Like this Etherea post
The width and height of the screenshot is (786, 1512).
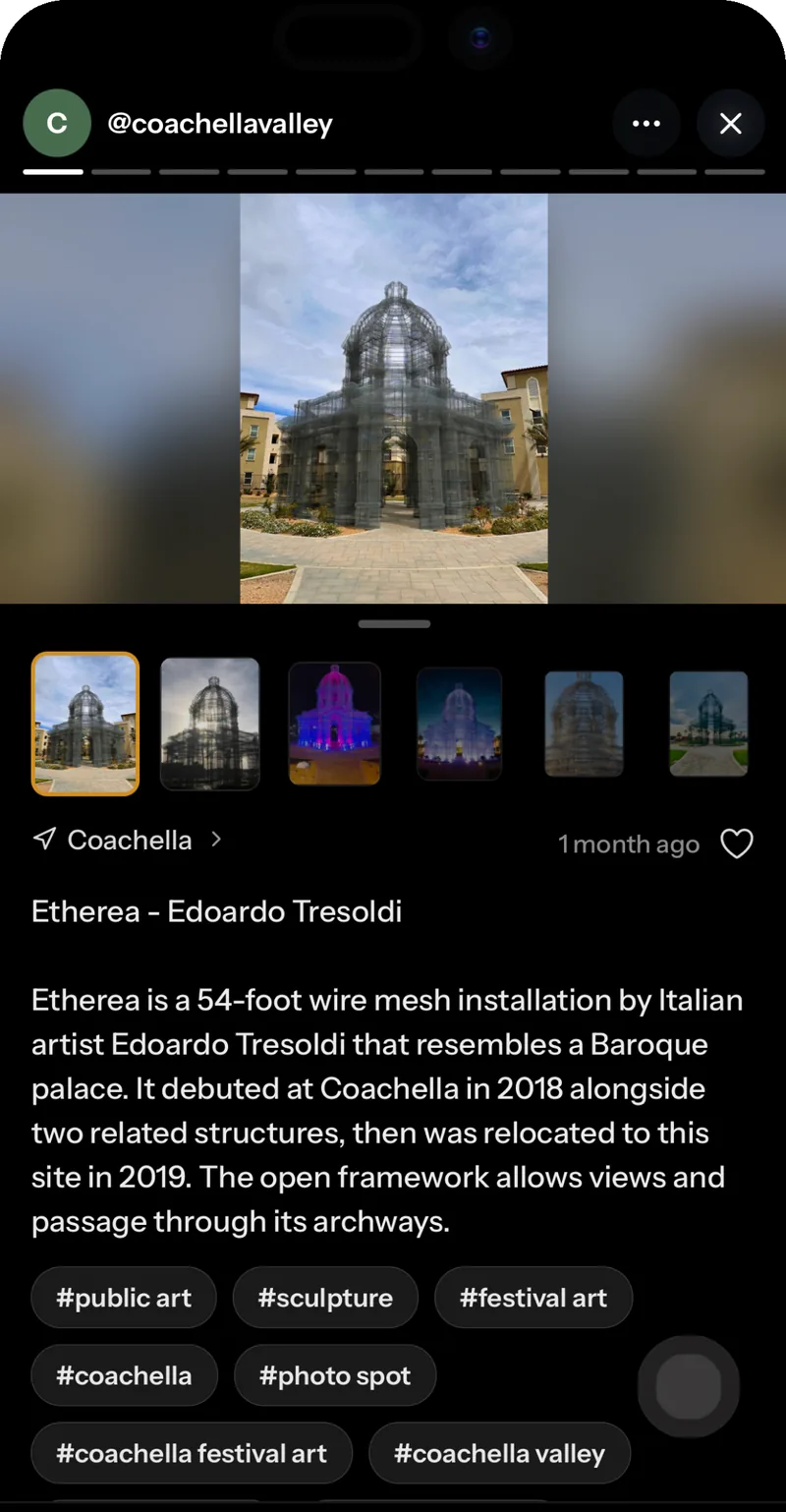pos(737,843)
